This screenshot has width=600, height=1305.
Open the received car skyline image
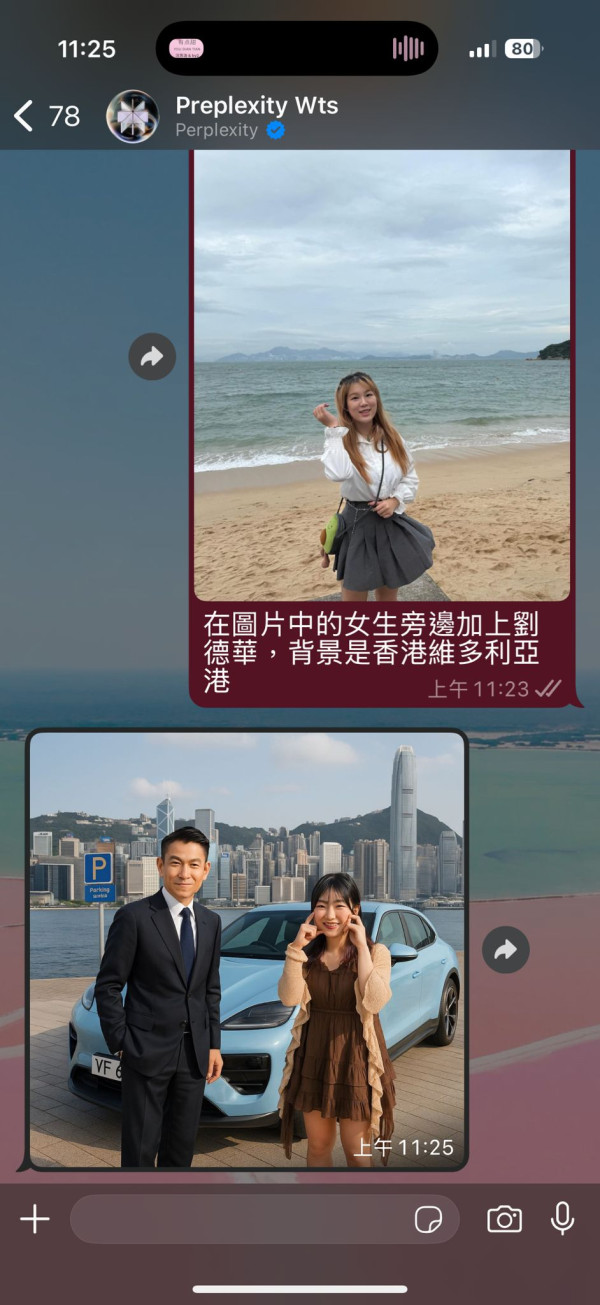coord(247,948)
